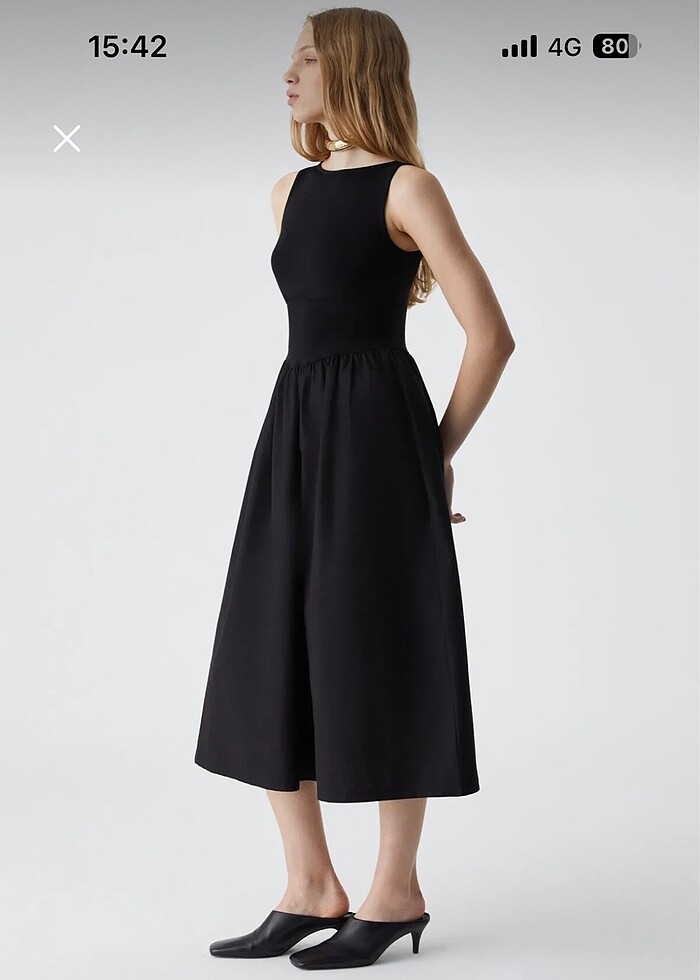Close the full-screen dress photo
Screen dimensions: 700x980
(x=67, y=139)
